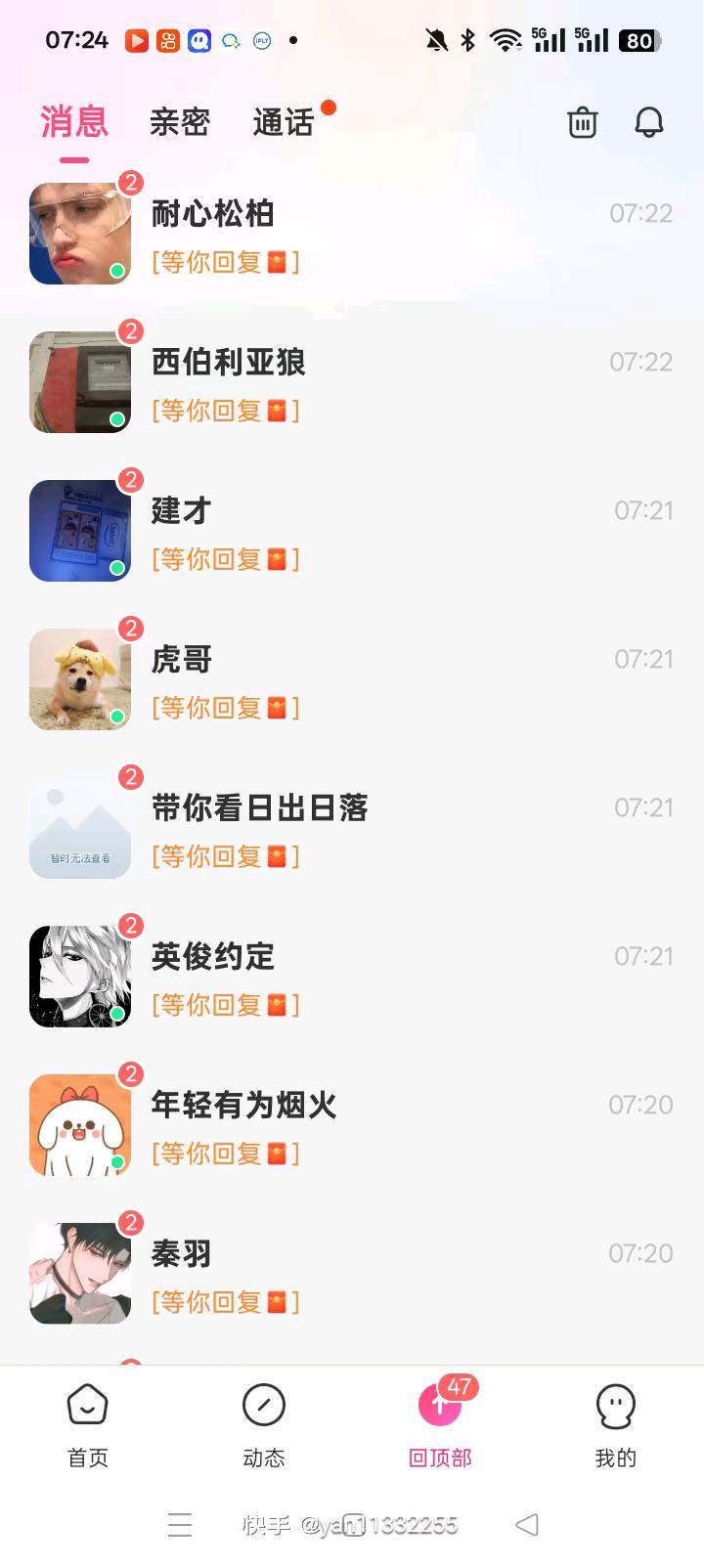Tap the trash can icon to clear messages
This screenshot has height=1568, width=704.
tap(583, 122)
